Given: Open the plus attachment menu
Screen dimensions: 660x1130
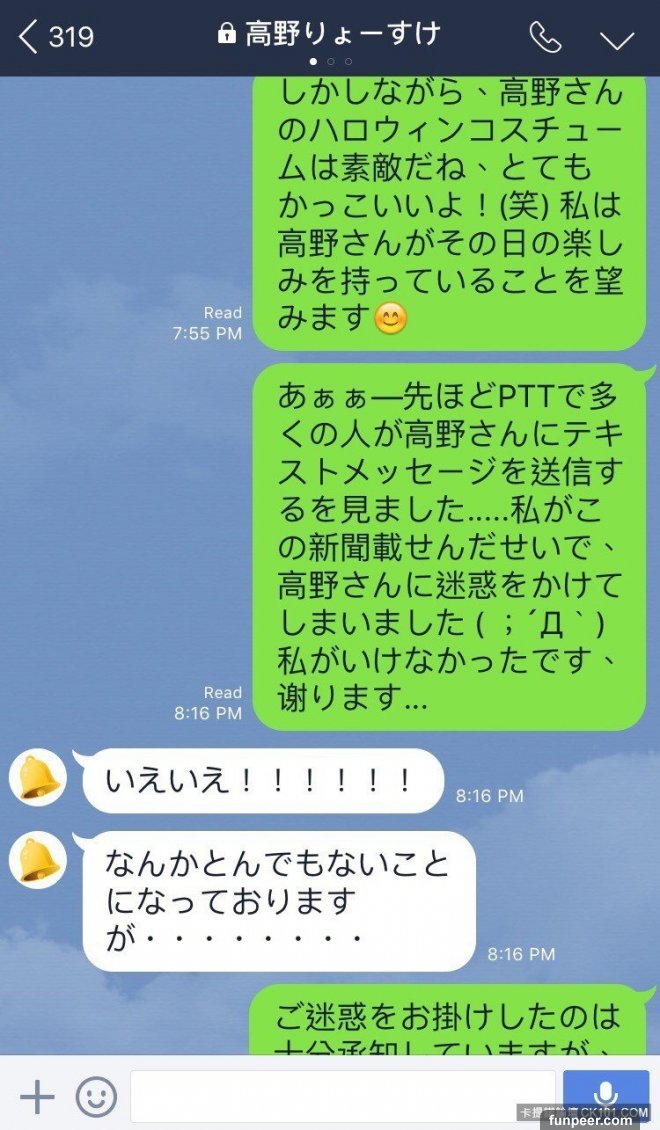Looking at the screenshot, I should [x=37, y=1097].
